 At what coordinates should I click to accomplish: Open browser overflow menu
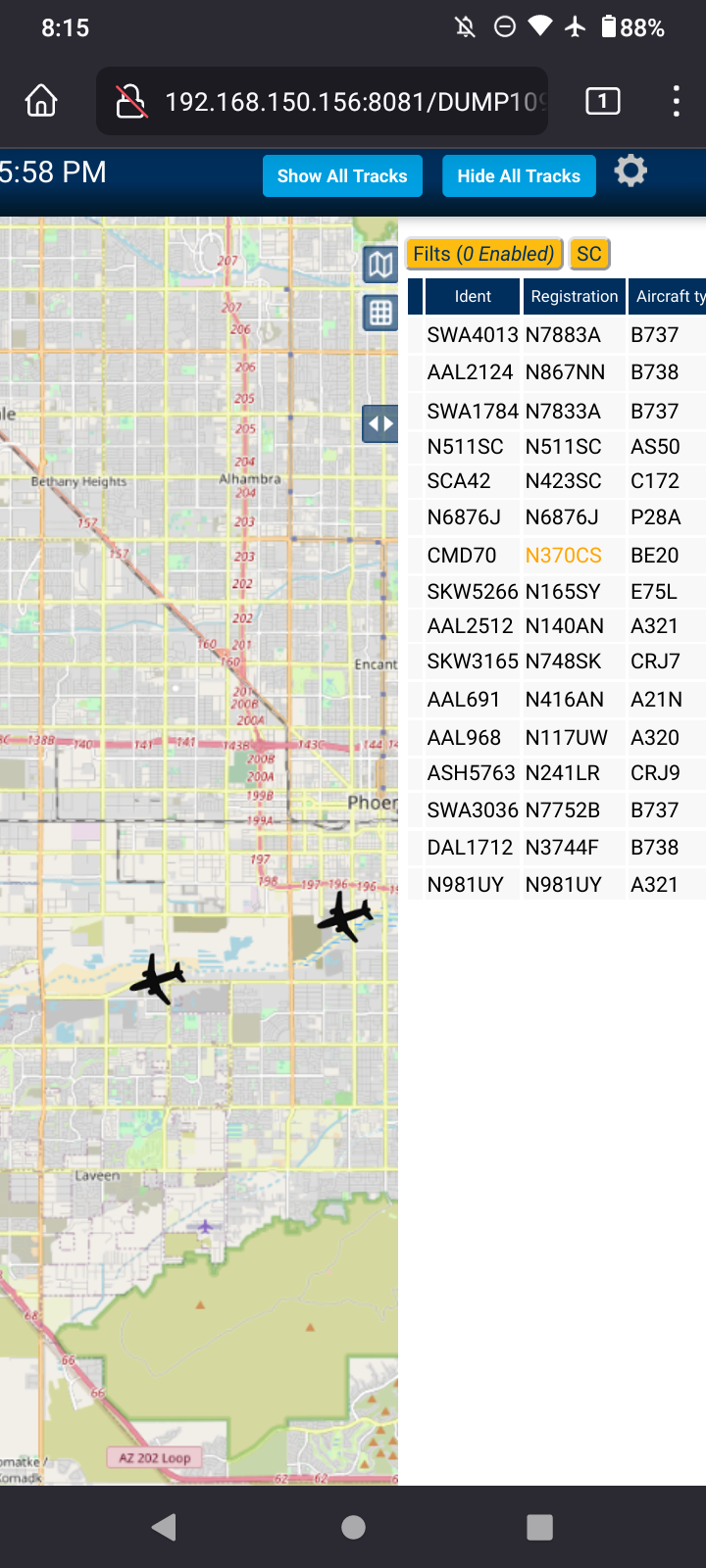676,101
